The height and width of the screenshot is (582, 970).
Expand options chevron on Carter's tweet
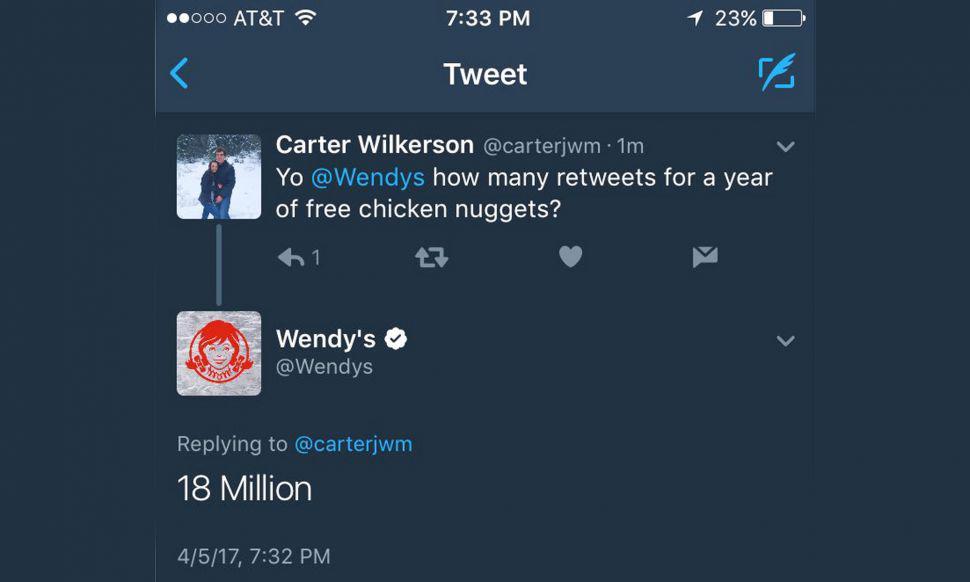pos(786,147)
